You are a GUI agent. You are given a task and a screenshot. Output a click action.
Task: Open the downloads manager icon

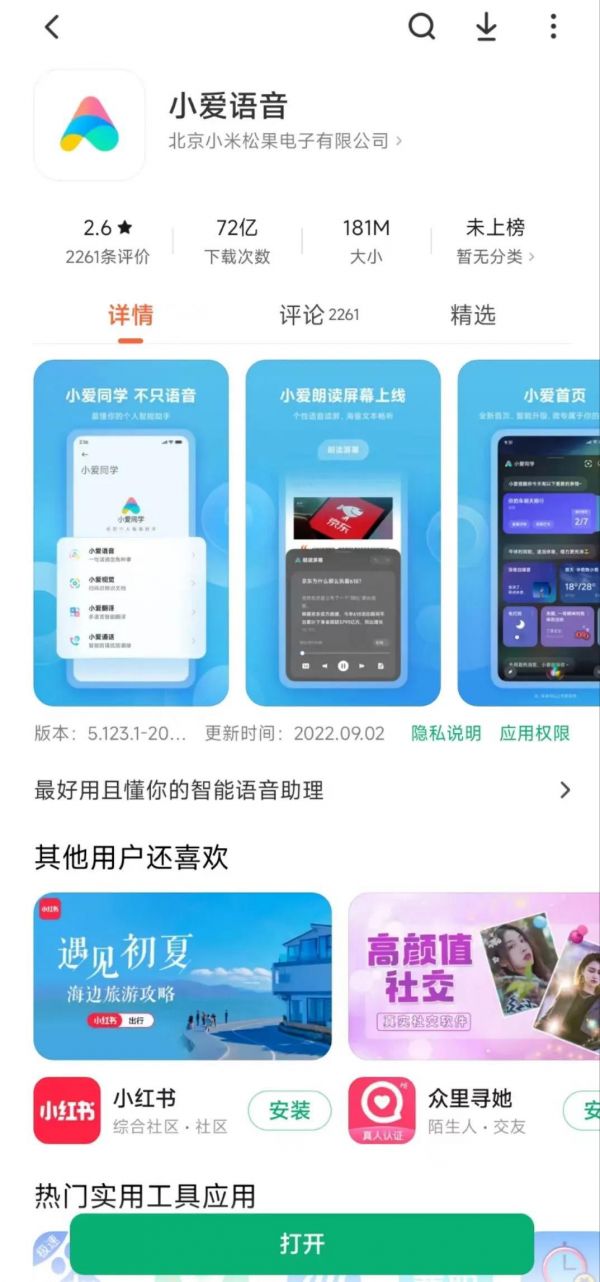(486, 27)
